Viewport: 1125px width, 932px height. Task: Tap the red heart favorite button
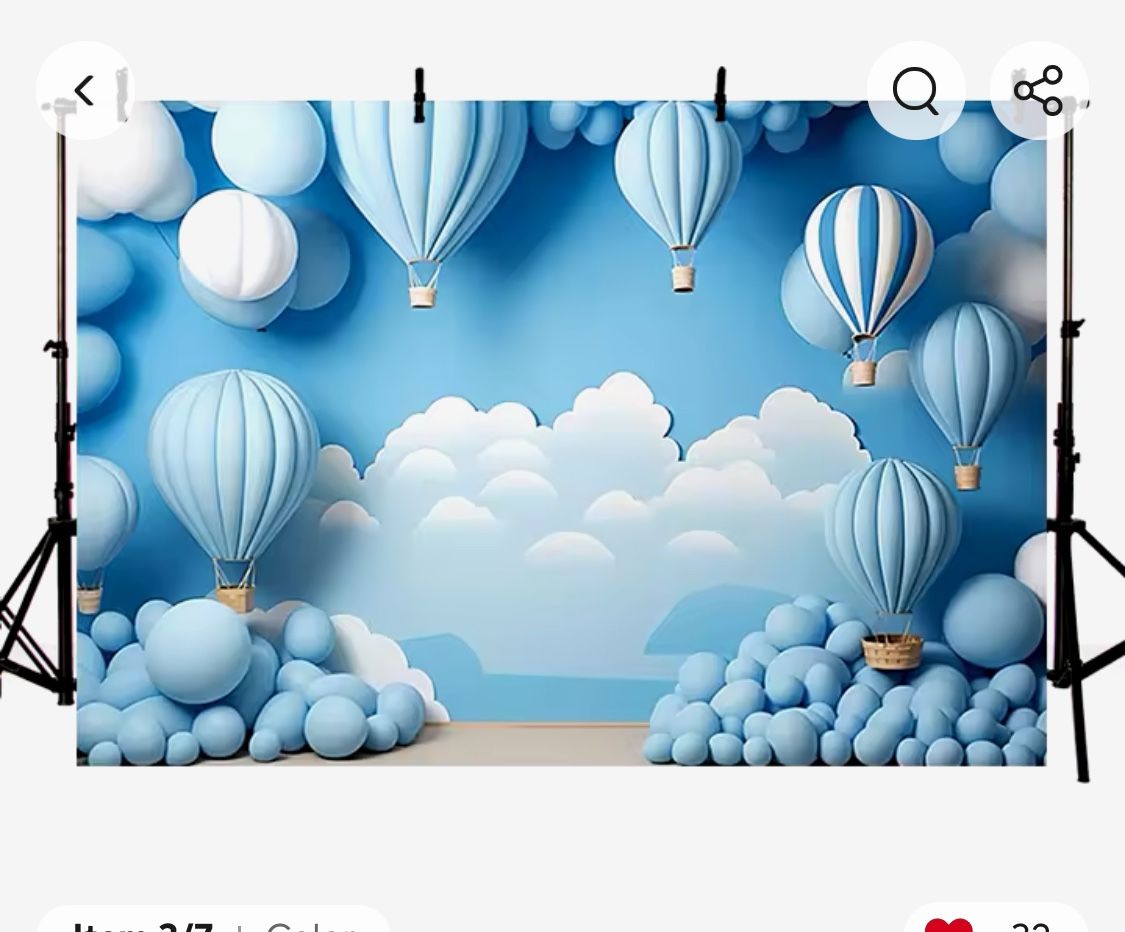click(948, 924)
